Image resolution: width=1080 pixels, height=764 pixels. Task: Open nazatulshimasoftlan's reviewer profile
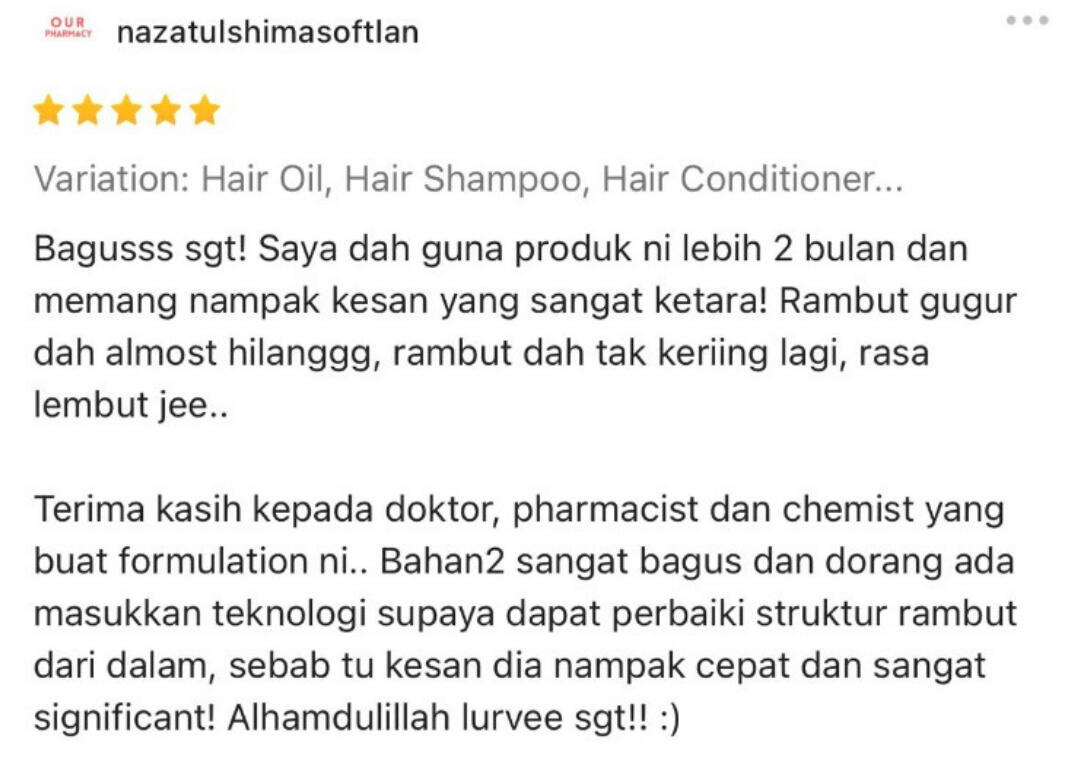(x=267, y=32)
